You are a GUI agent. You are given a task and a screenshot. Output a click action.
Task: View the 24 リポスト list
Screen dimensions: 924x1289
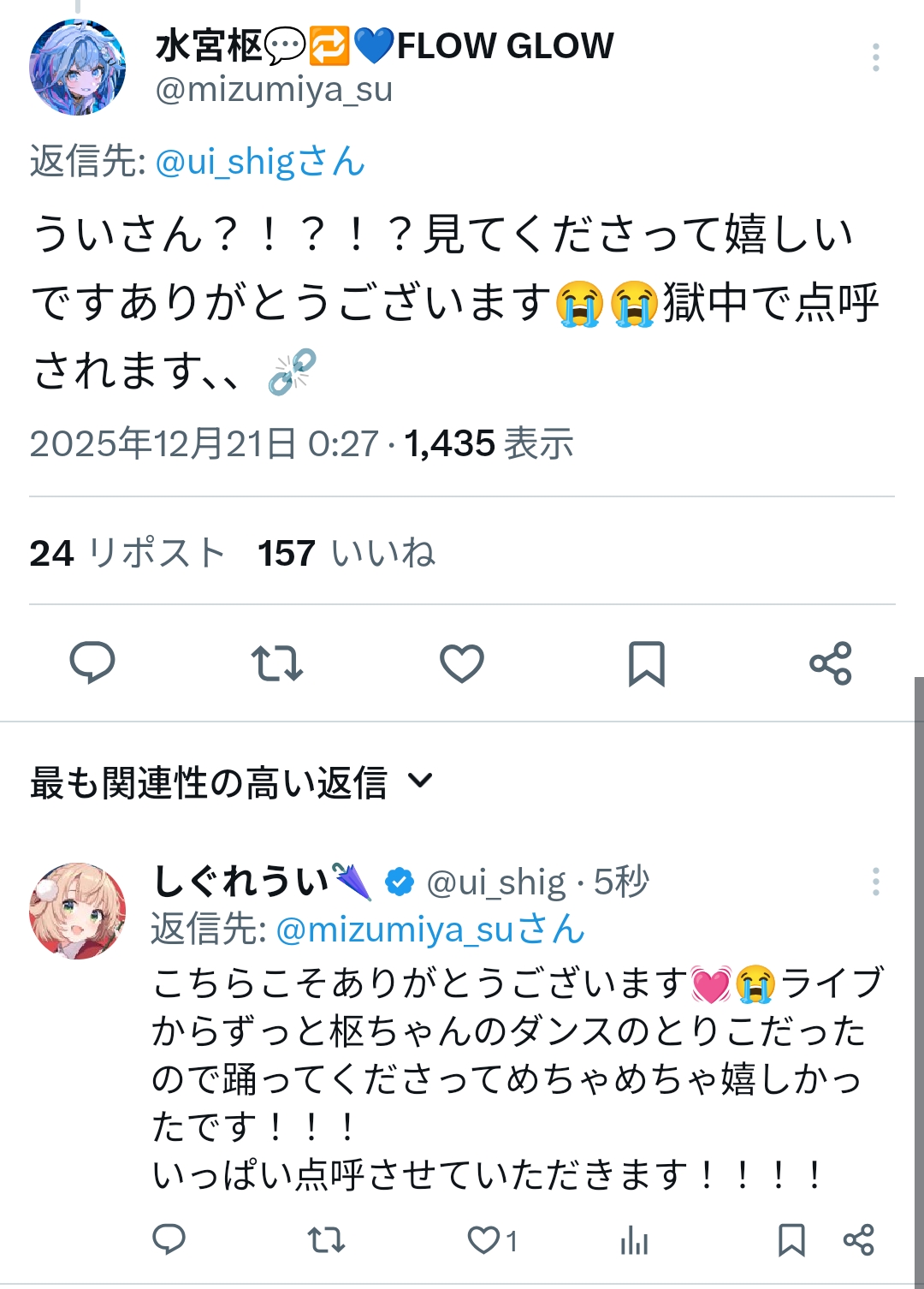(x=127, y=553)
